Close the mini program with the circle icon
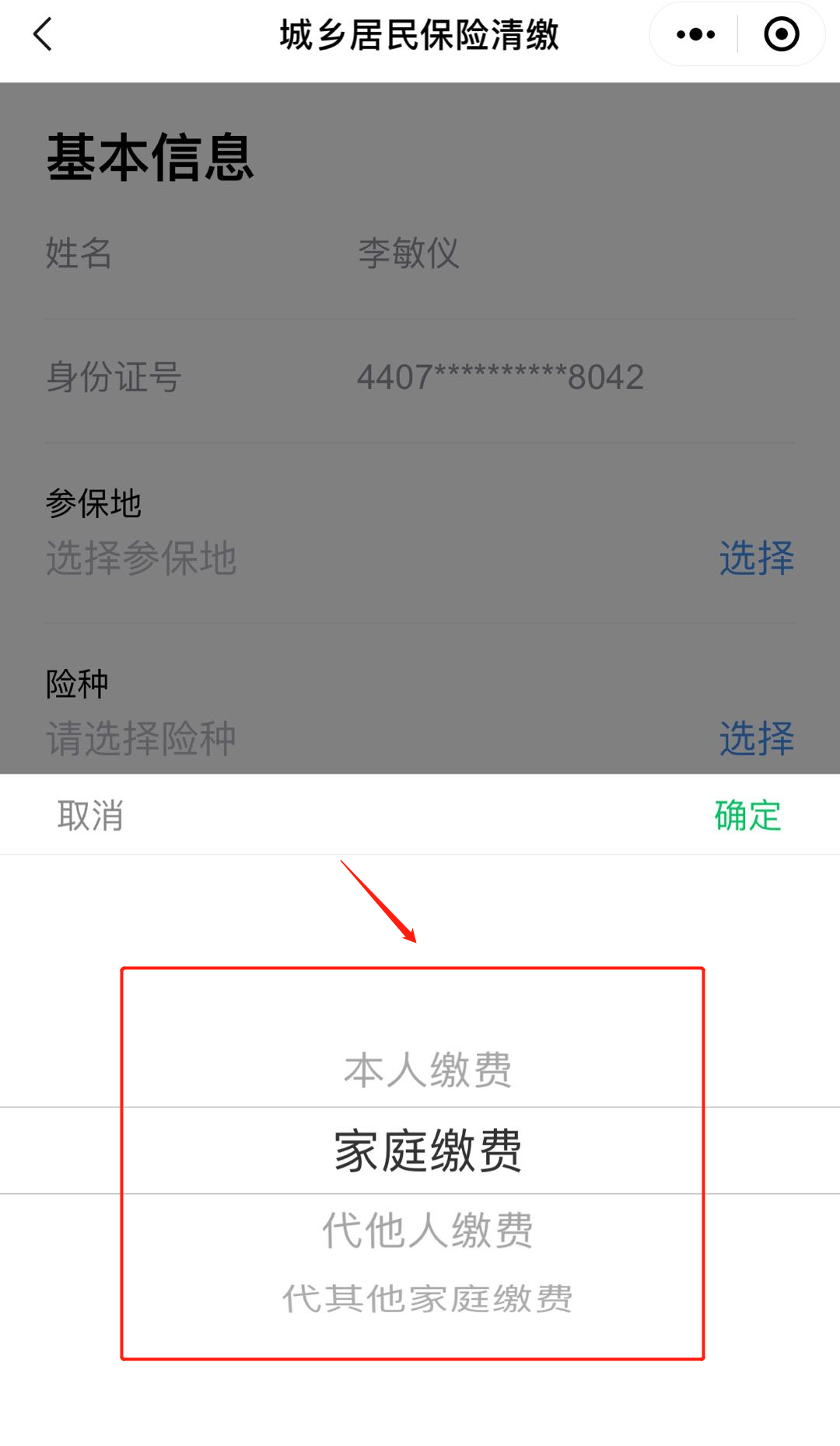Viewport: 840px width, 1446px height. pos(781,35)
